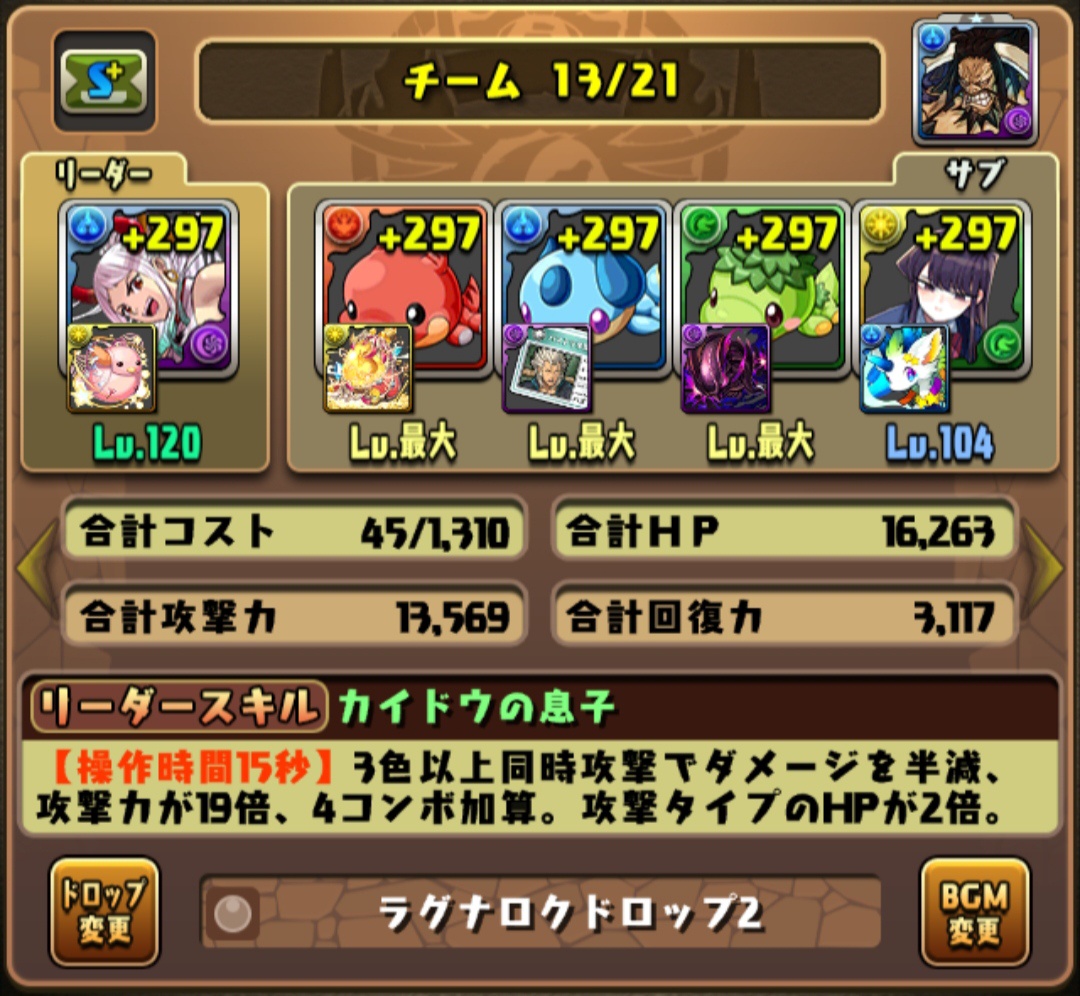The image size is (1080, 996).
Task: Open the チーム 13/21 team name bar
Action: click(540, 82)
